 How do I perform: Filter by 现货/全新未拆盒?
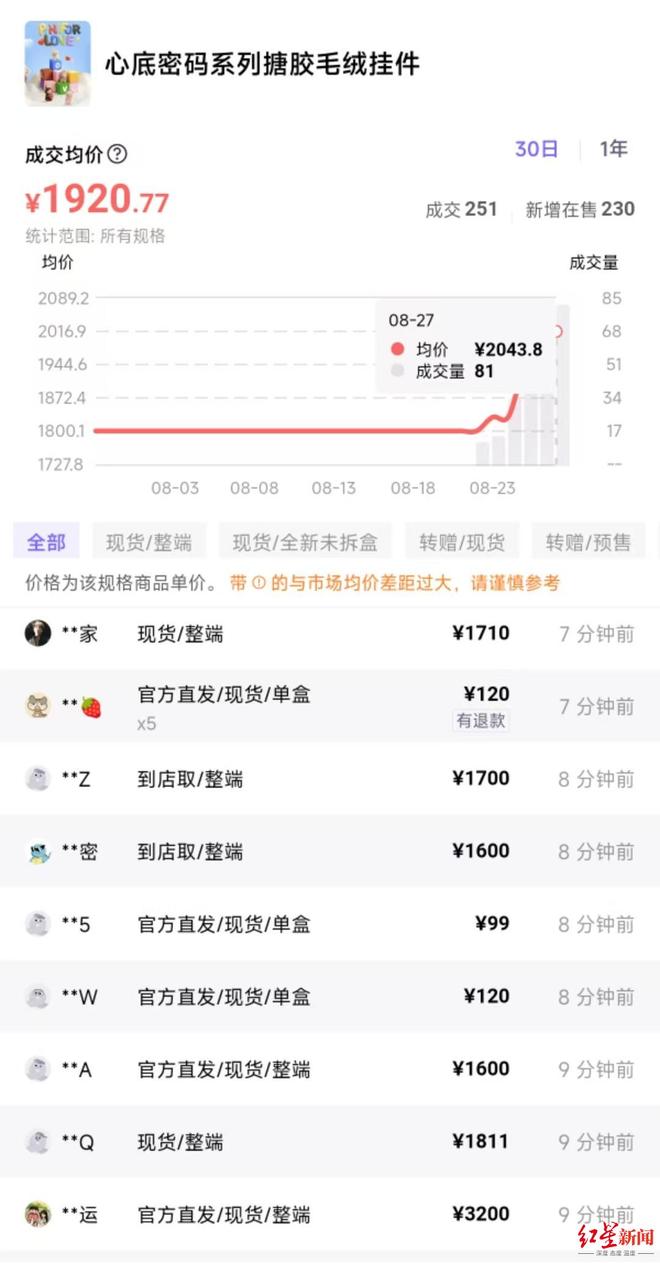(x=305, y=542)
